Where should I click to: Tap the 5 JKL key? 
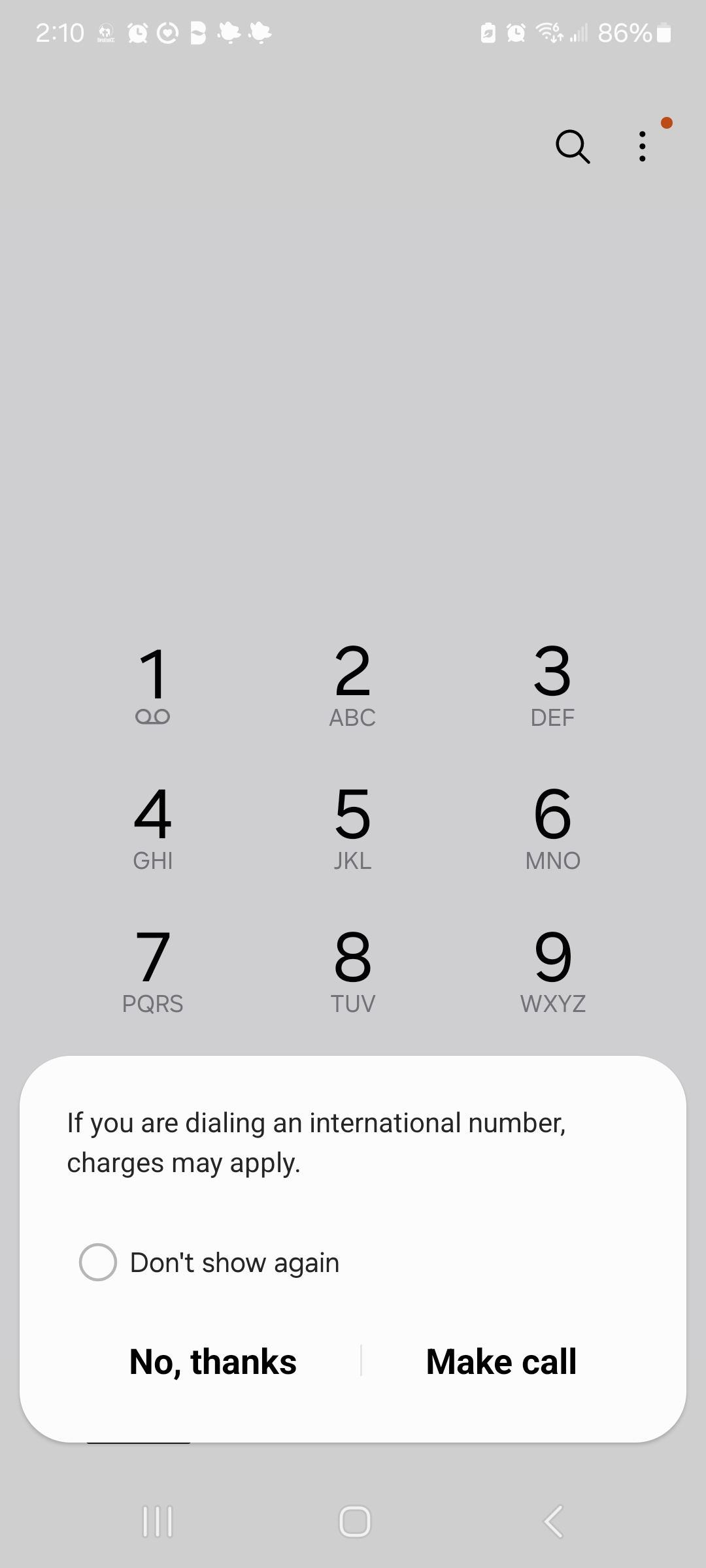point(352,828)
